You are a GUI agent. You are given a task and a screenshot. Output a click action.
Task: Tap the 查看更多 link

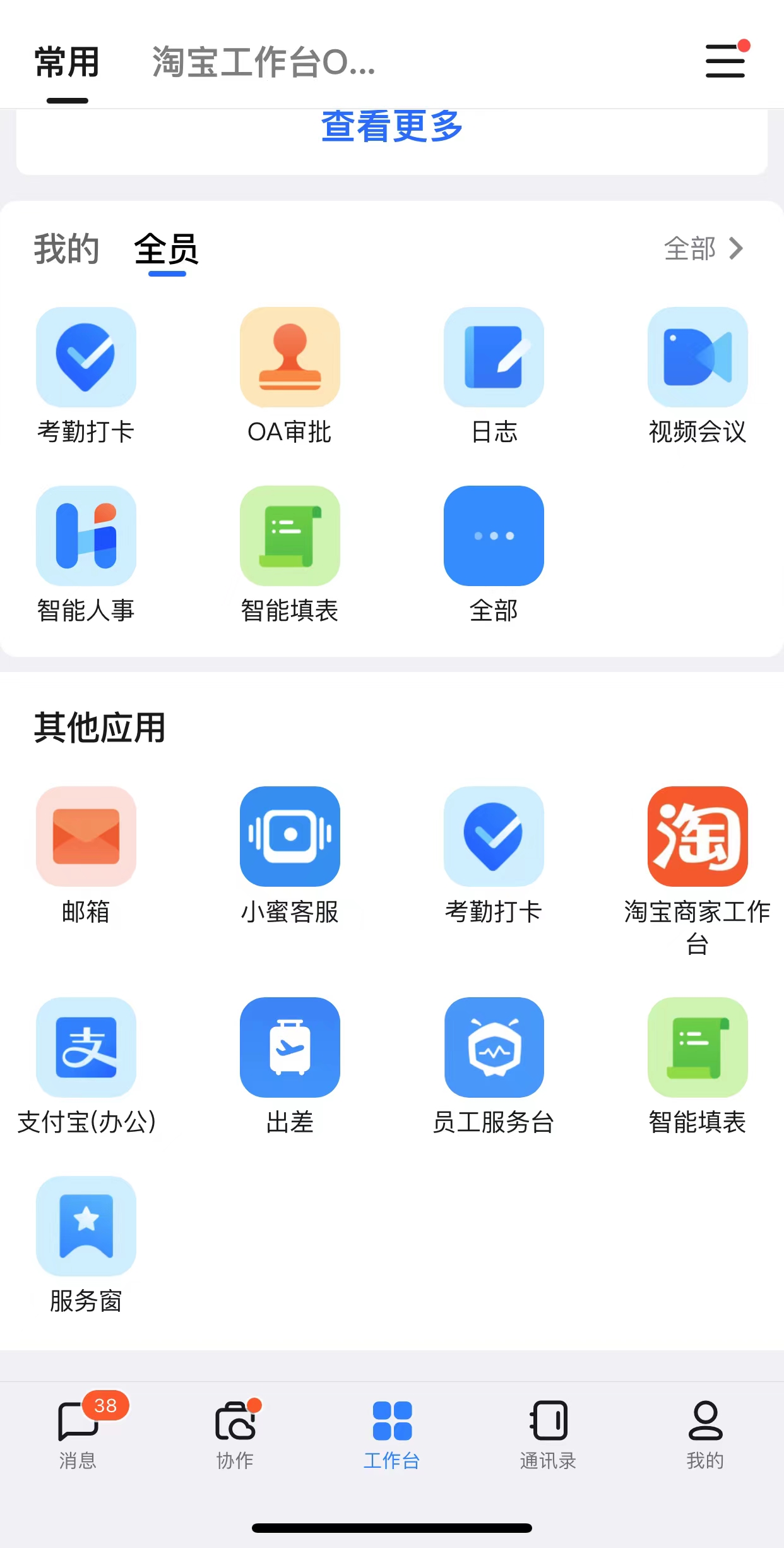(x=391, y=127)
